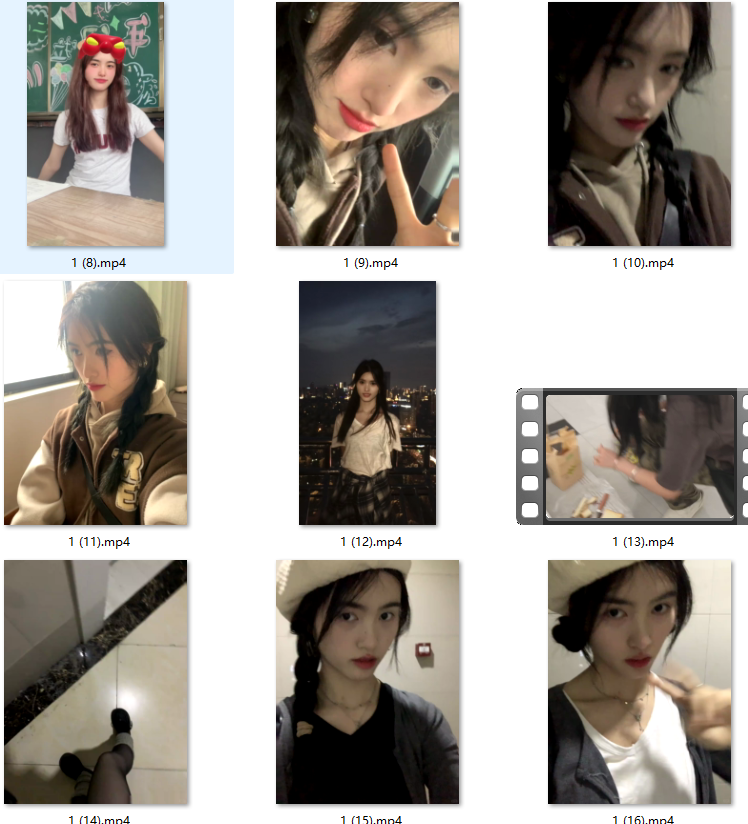Tap the 1 (10).mp4 file tile

(x=640, y=124)
